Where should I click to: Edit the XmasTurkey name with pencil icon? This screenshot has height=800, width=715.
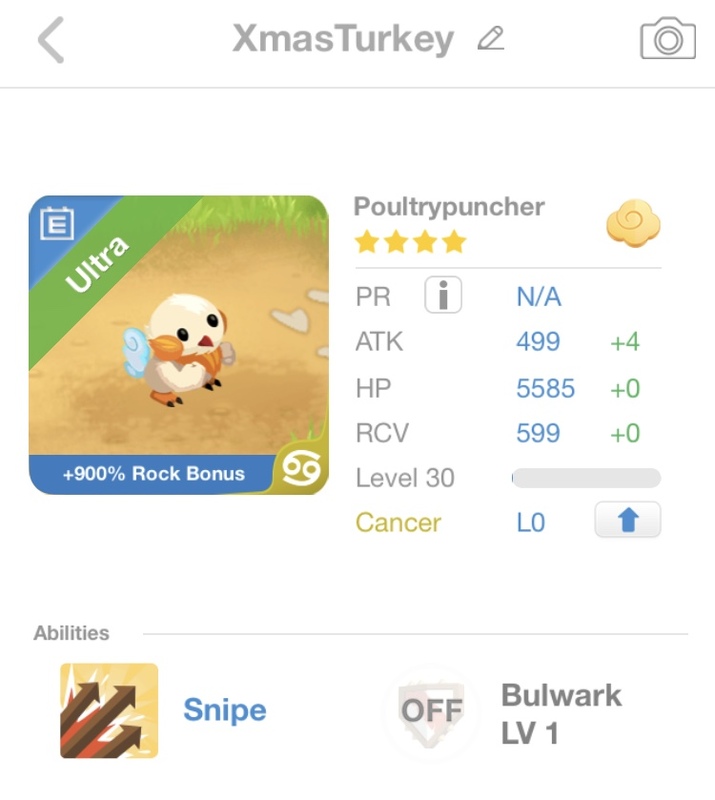[x=491, y=39]
